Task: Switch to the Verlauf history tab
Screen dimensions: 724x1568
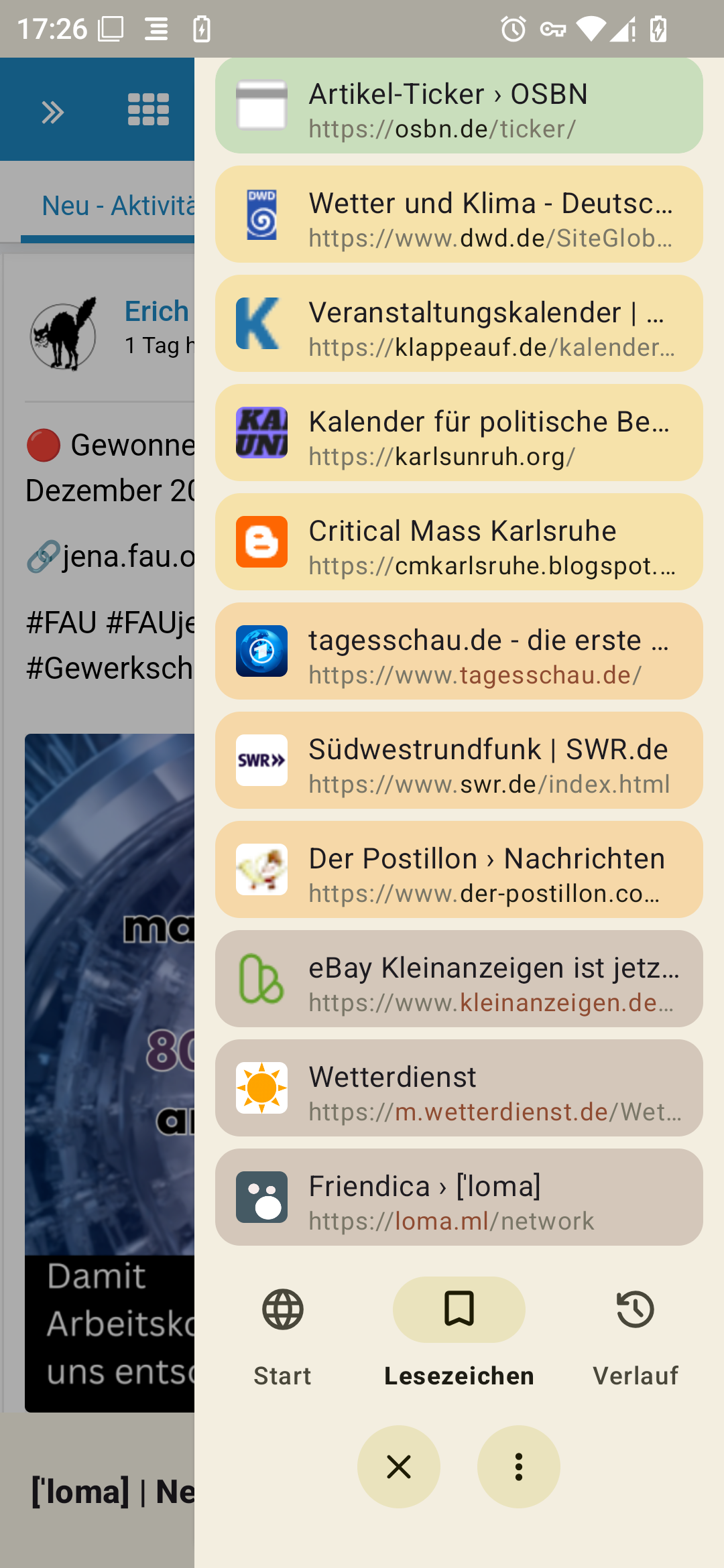Action: point(636,1335)
